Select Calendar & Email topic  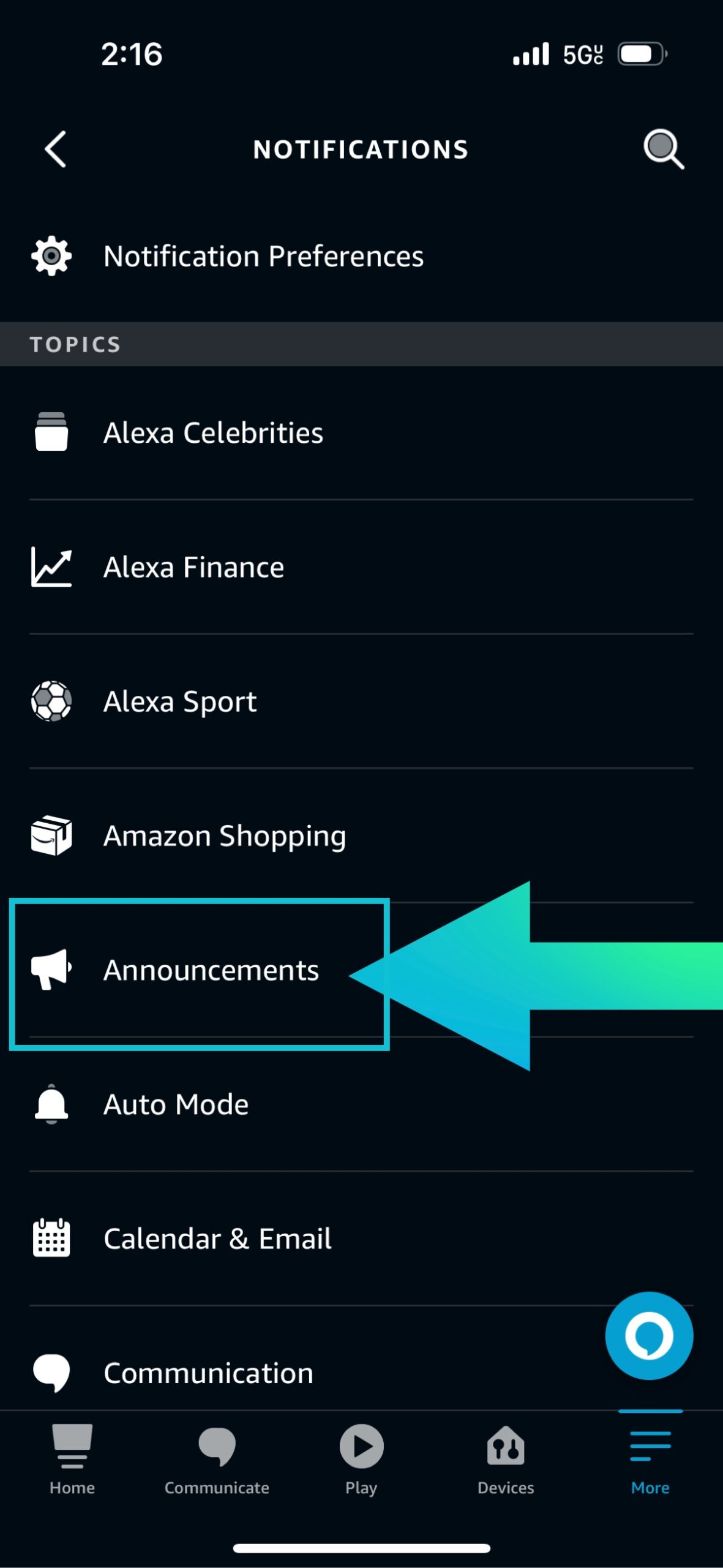coord(217,1238)
